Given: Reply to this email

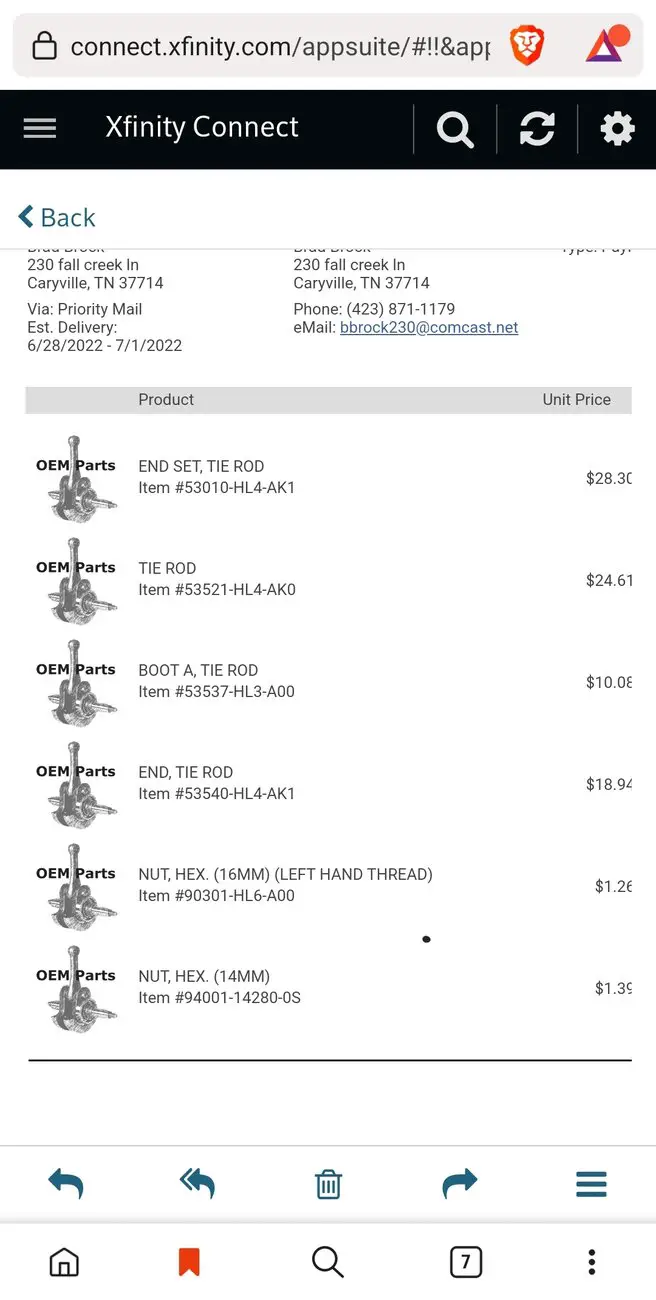Looking at the screenshot, I should pos(66,1184).
